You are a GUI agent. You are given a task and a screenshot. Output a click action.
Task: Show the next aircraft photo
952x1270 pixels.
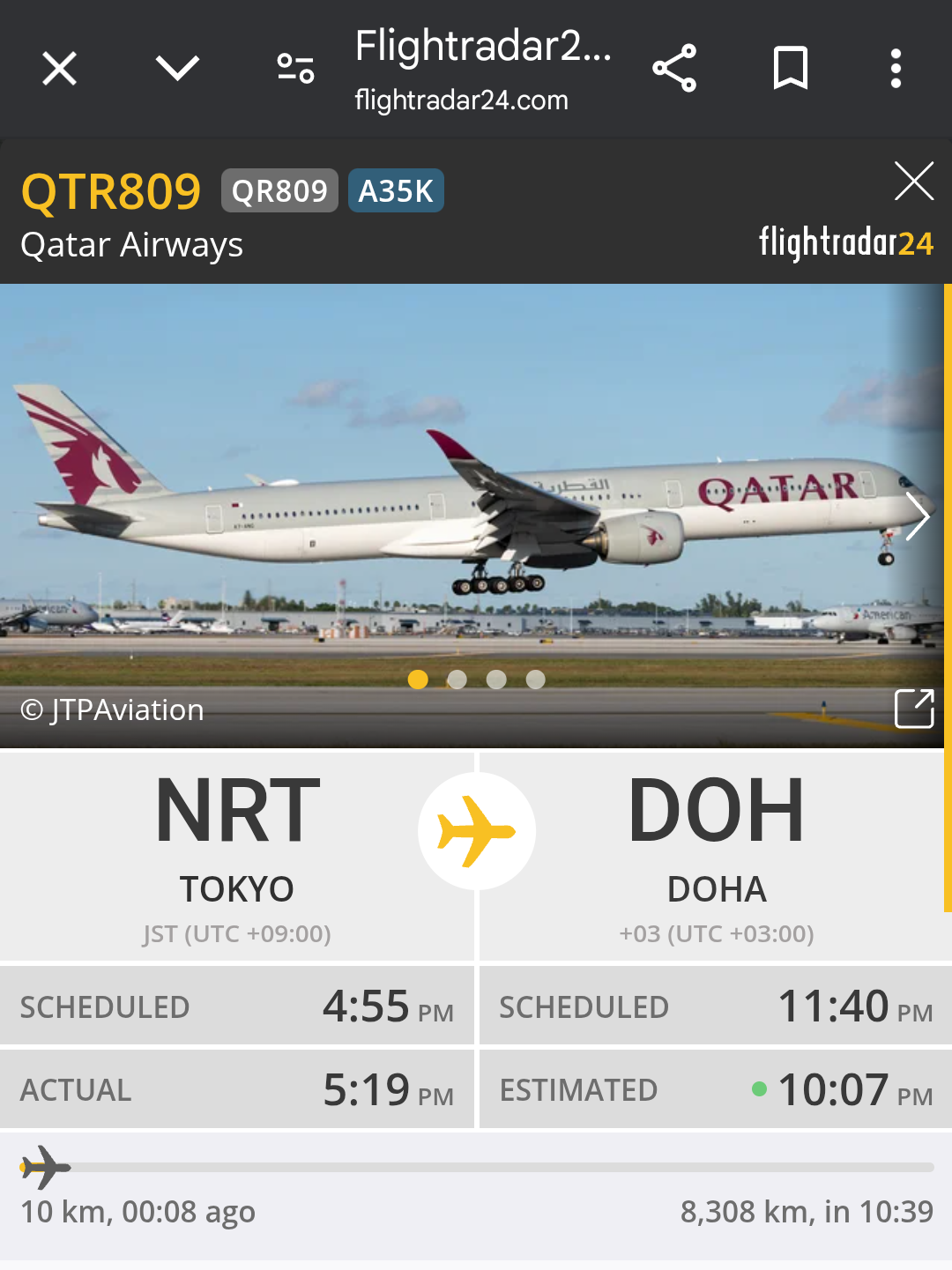(x=917, y=517)
